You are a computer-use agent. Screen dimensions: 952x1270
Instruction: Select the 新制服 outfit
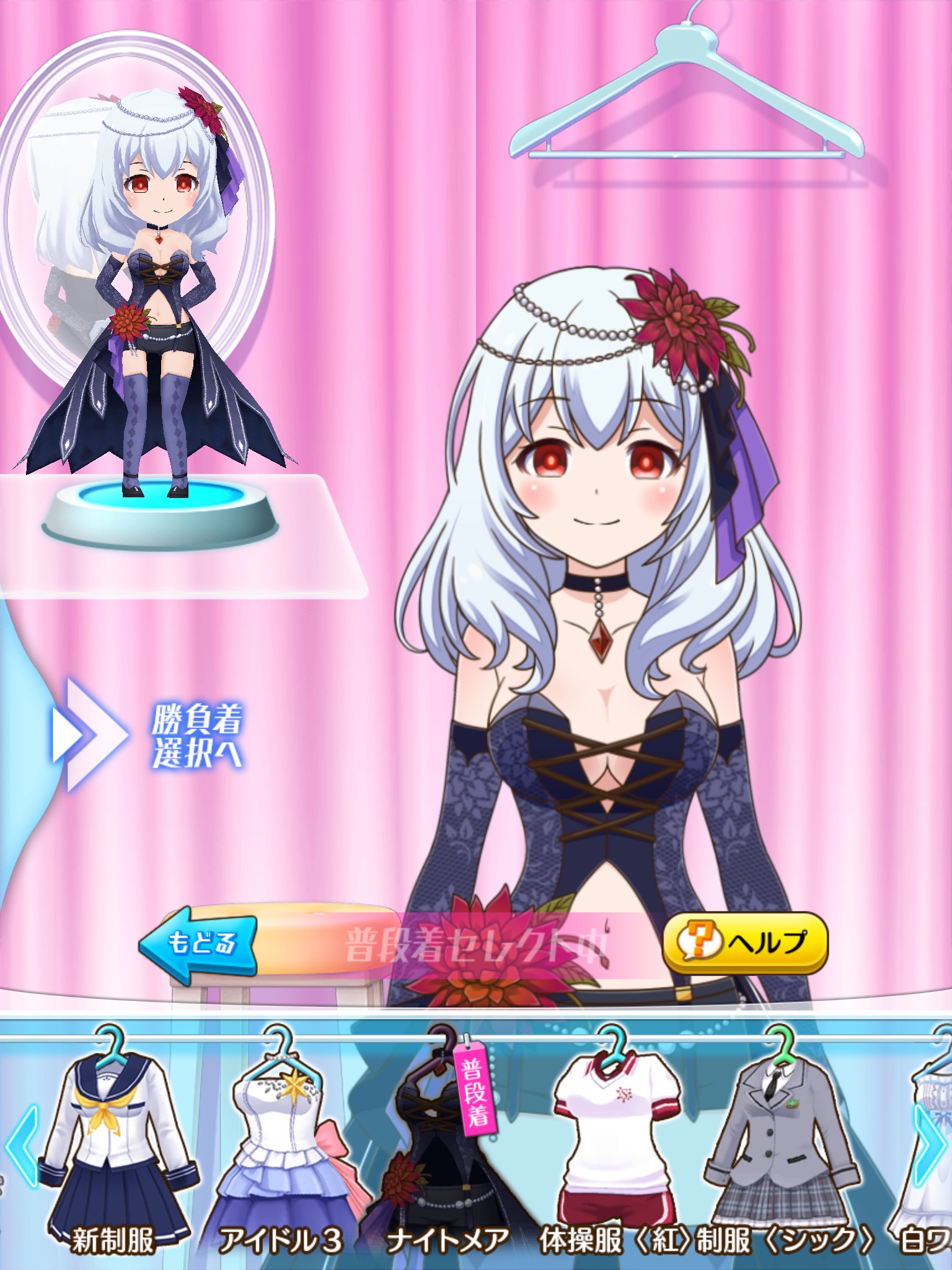[x=115, y=1147]
